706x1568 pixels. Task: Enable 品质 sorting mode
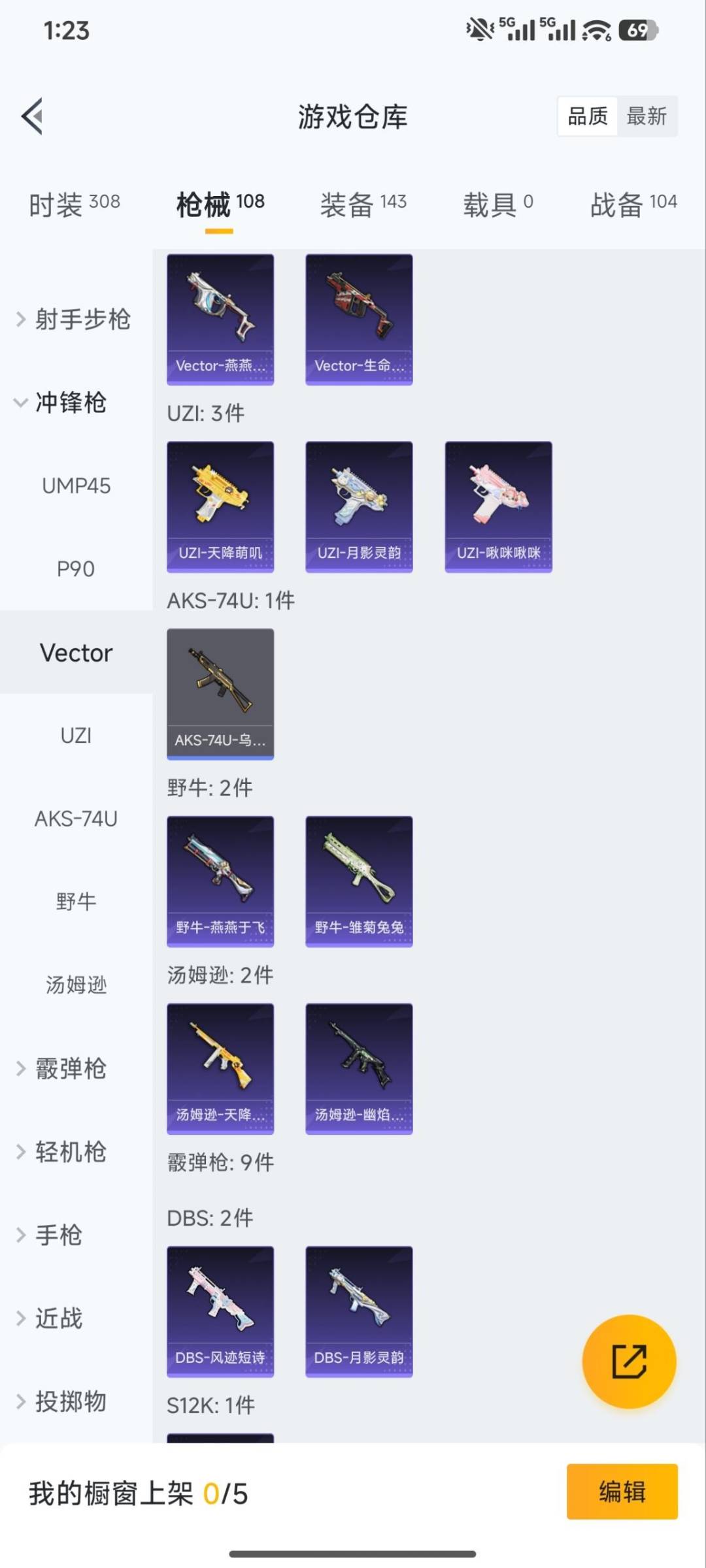click(586, 116)
